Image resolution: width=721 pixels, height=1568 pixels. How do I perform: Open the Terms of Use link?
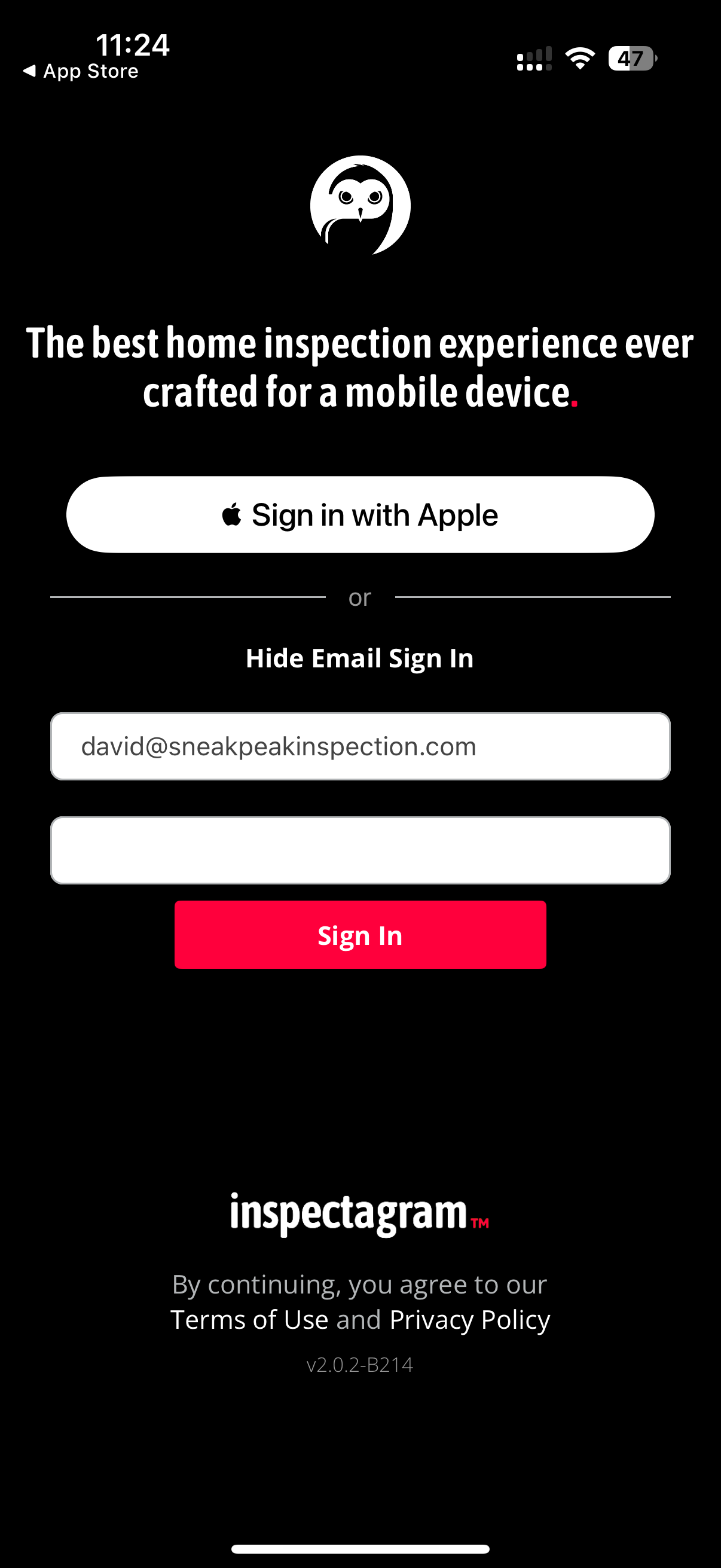249,1320
